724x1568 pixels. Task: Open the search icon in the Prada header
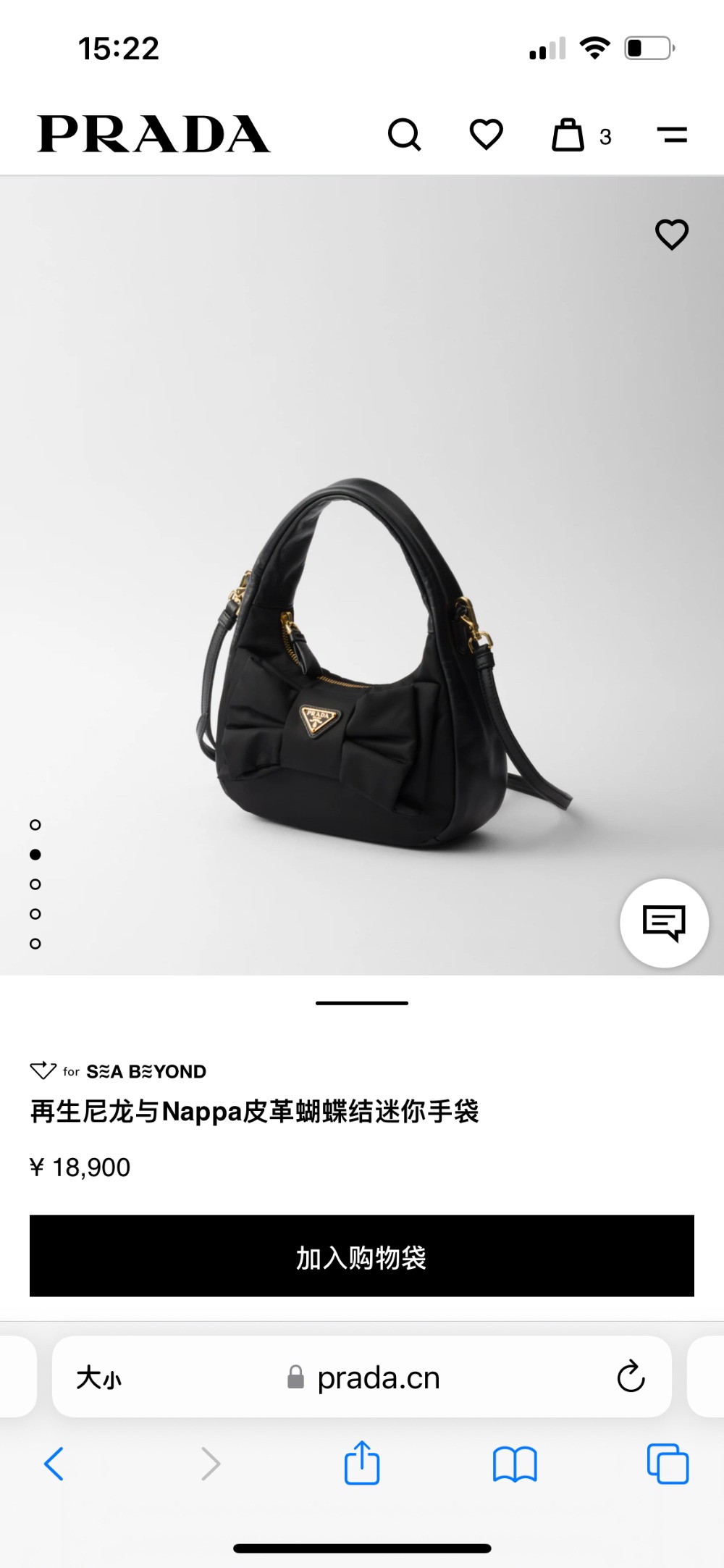[x=404, y=135]
